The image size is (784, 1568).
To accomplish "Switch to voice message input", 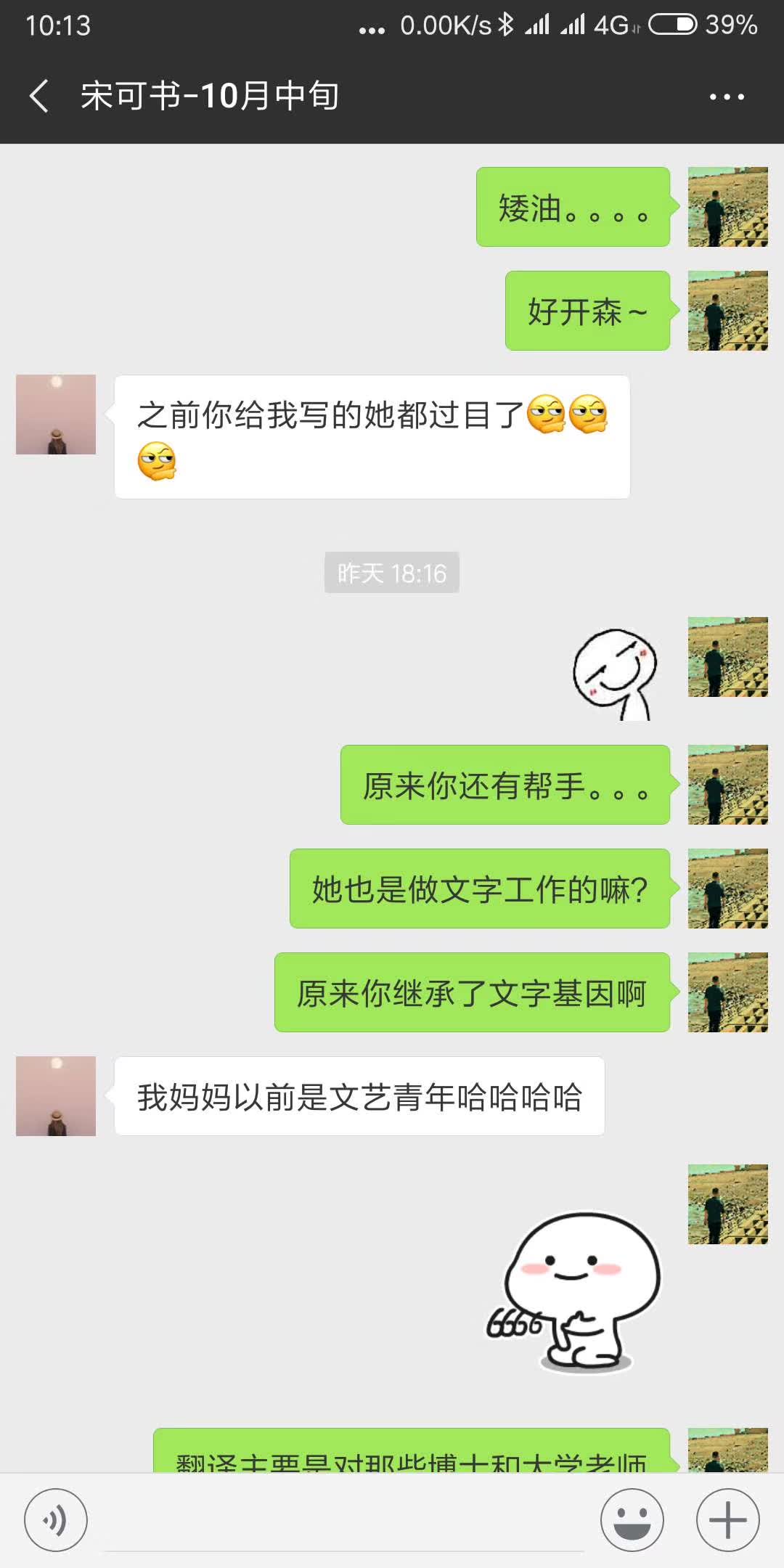I will coord(56,1520).
